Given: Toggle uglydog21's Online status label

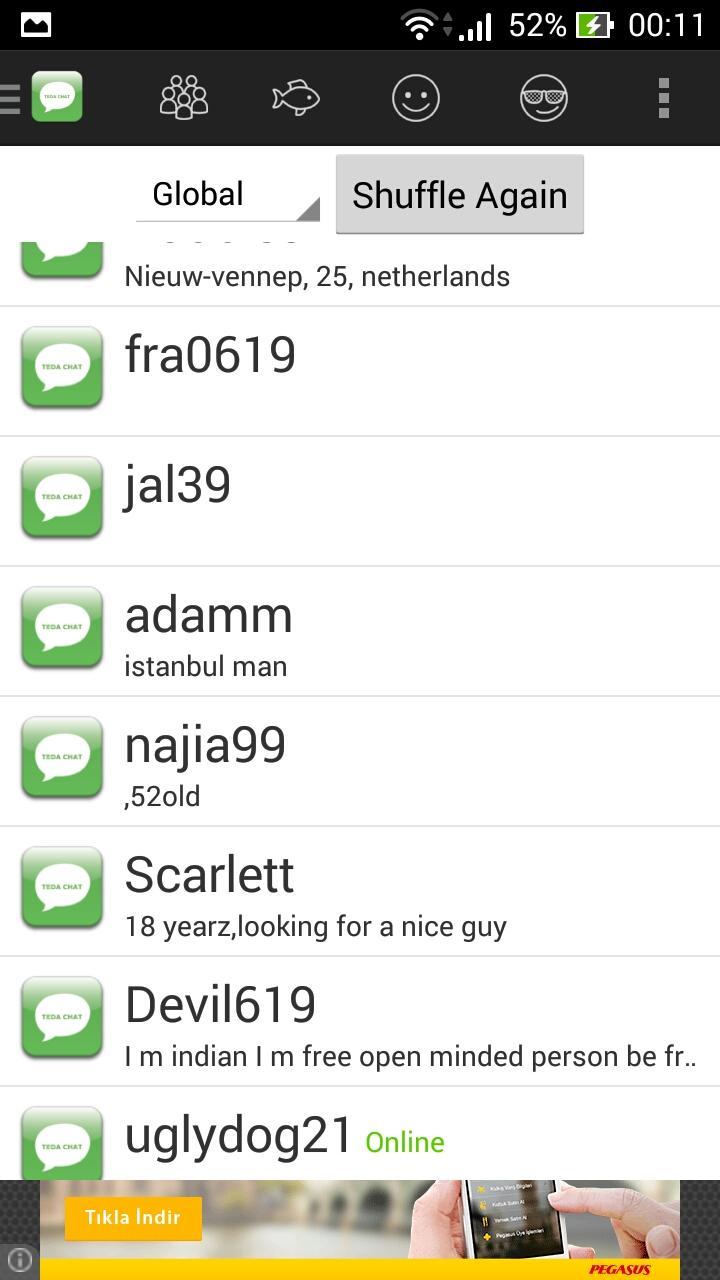Looking at the screenshot, I should point(404,1142).
